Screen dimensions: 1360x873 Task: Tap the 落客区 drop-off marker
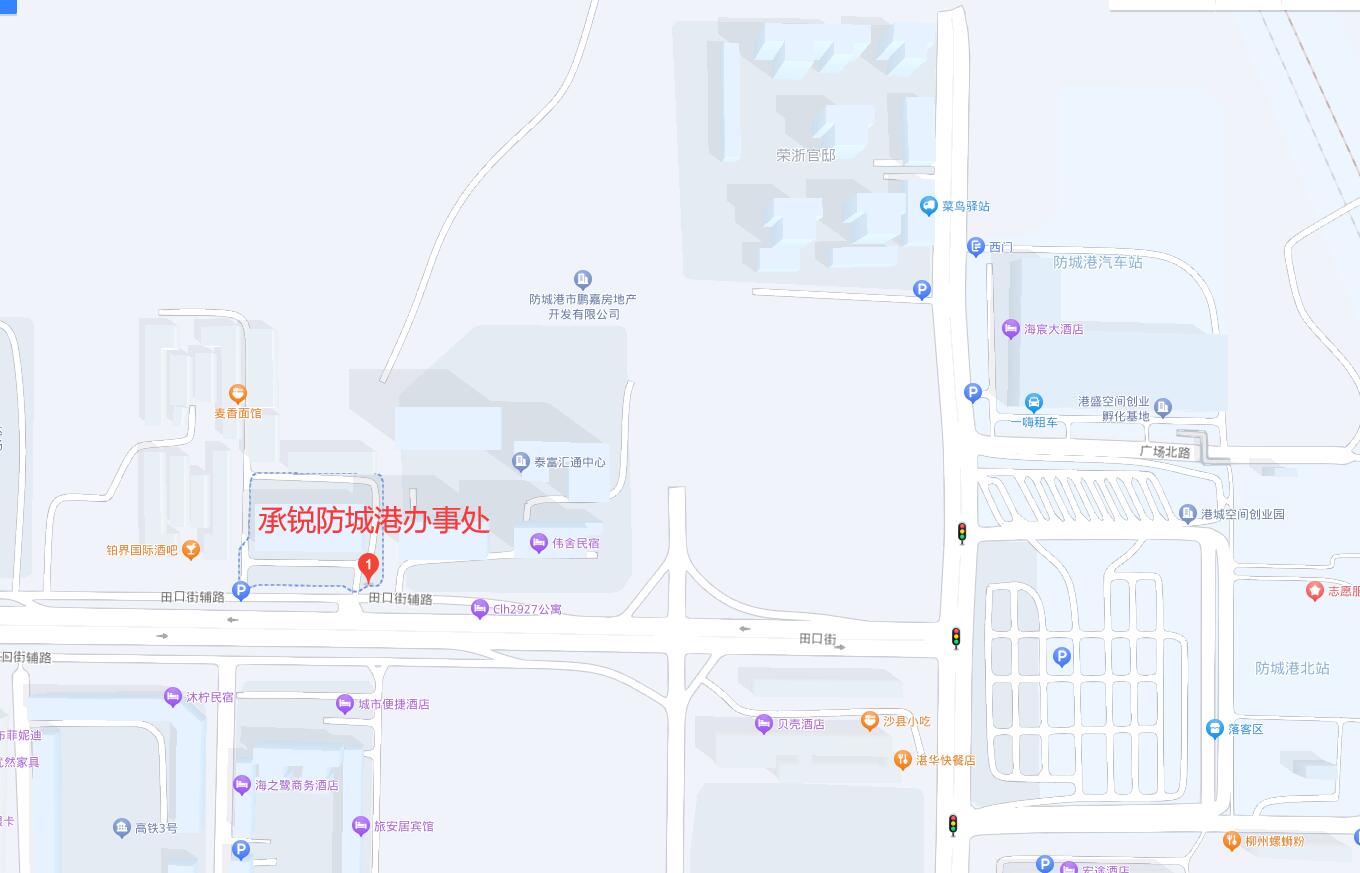1215,729
